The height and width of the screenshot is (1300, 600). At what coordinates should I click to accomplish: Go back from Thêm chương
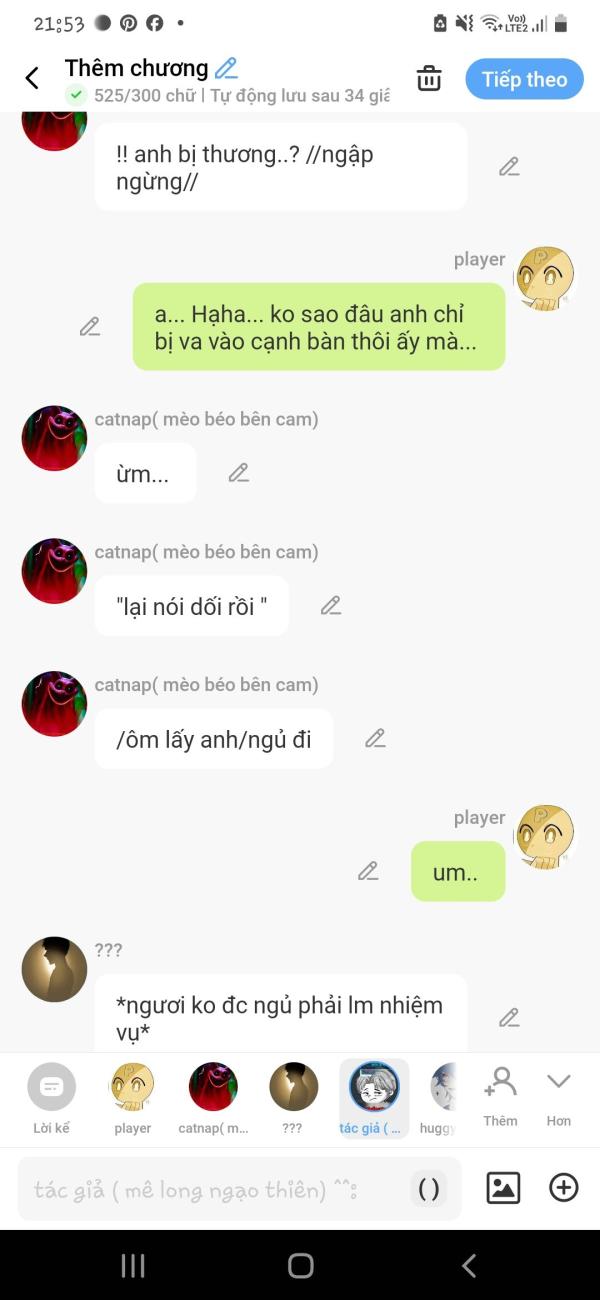coord(32,78)
